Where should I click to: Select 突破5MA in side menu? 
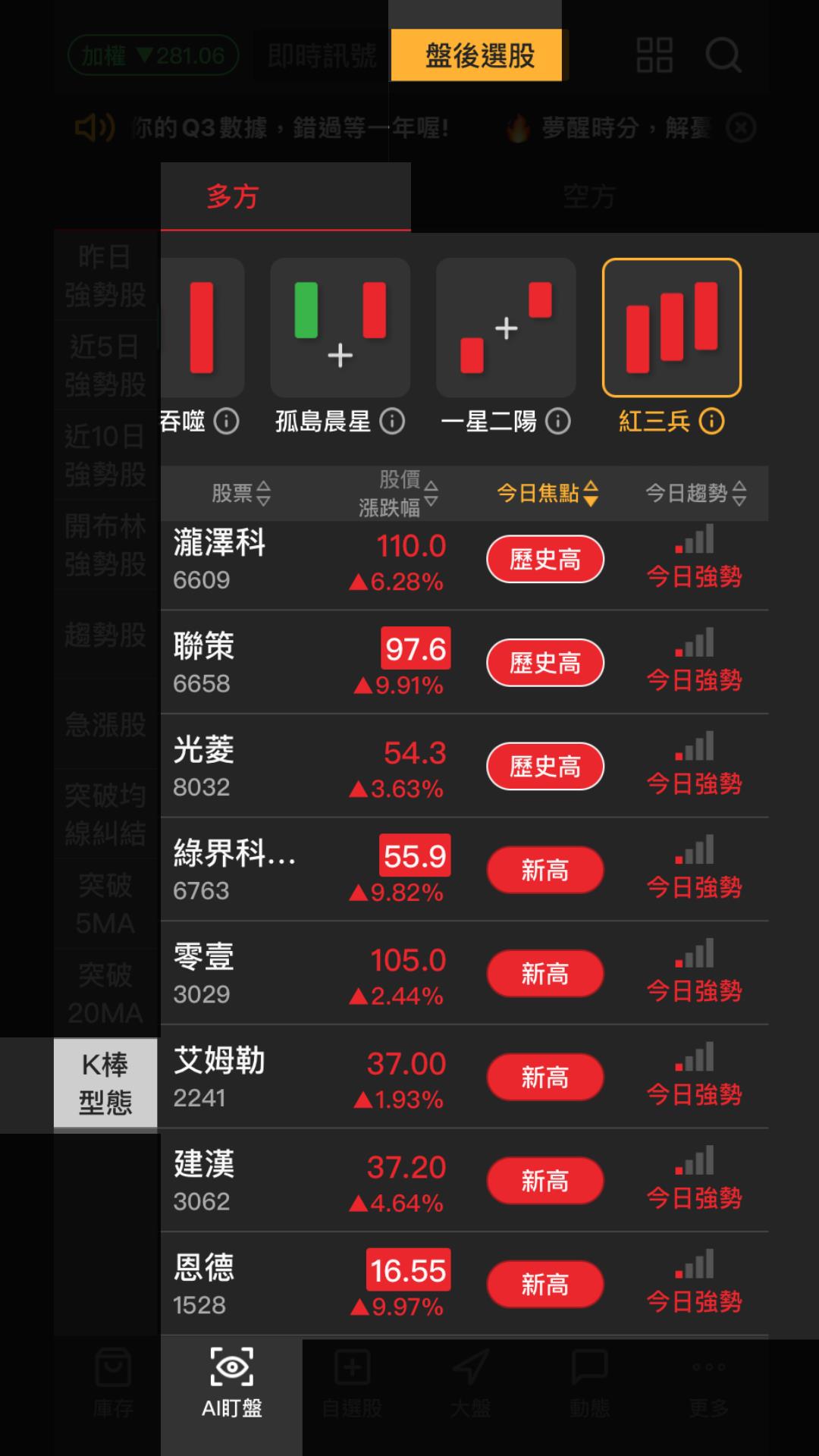(x=105, y=904)
